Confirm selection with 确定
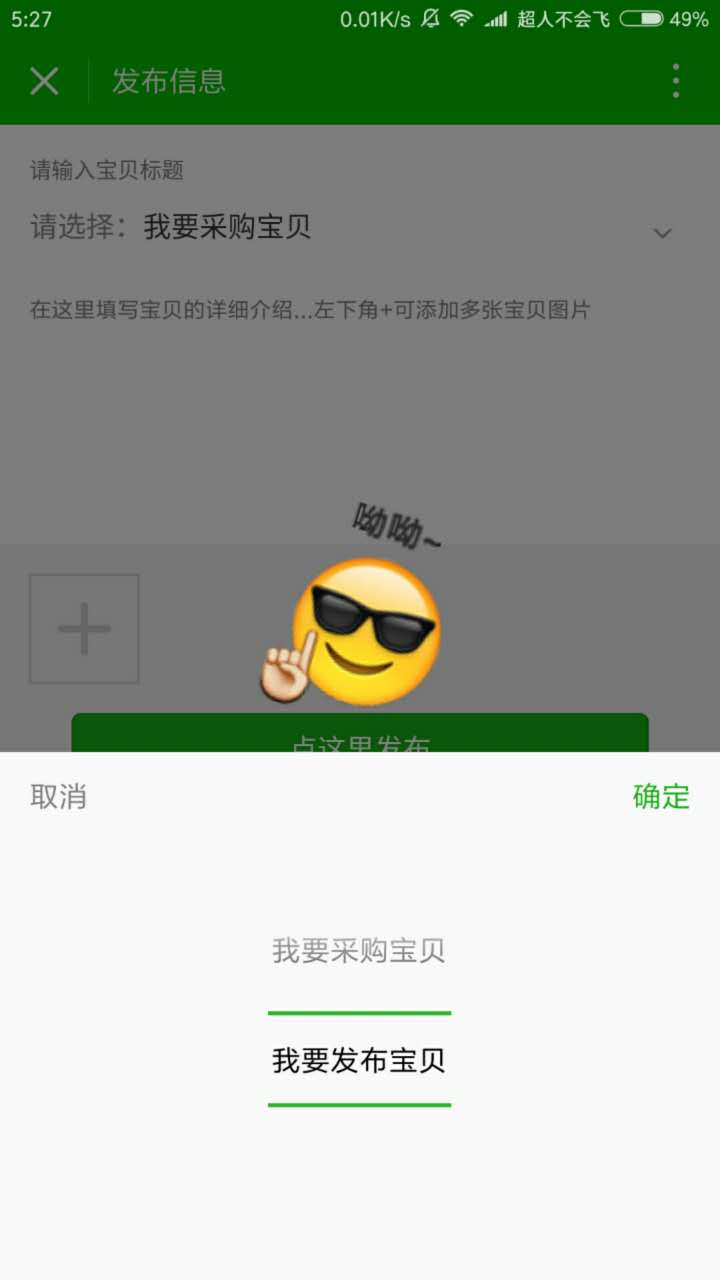Screen dimensions: 720x1280 point(661,797)
